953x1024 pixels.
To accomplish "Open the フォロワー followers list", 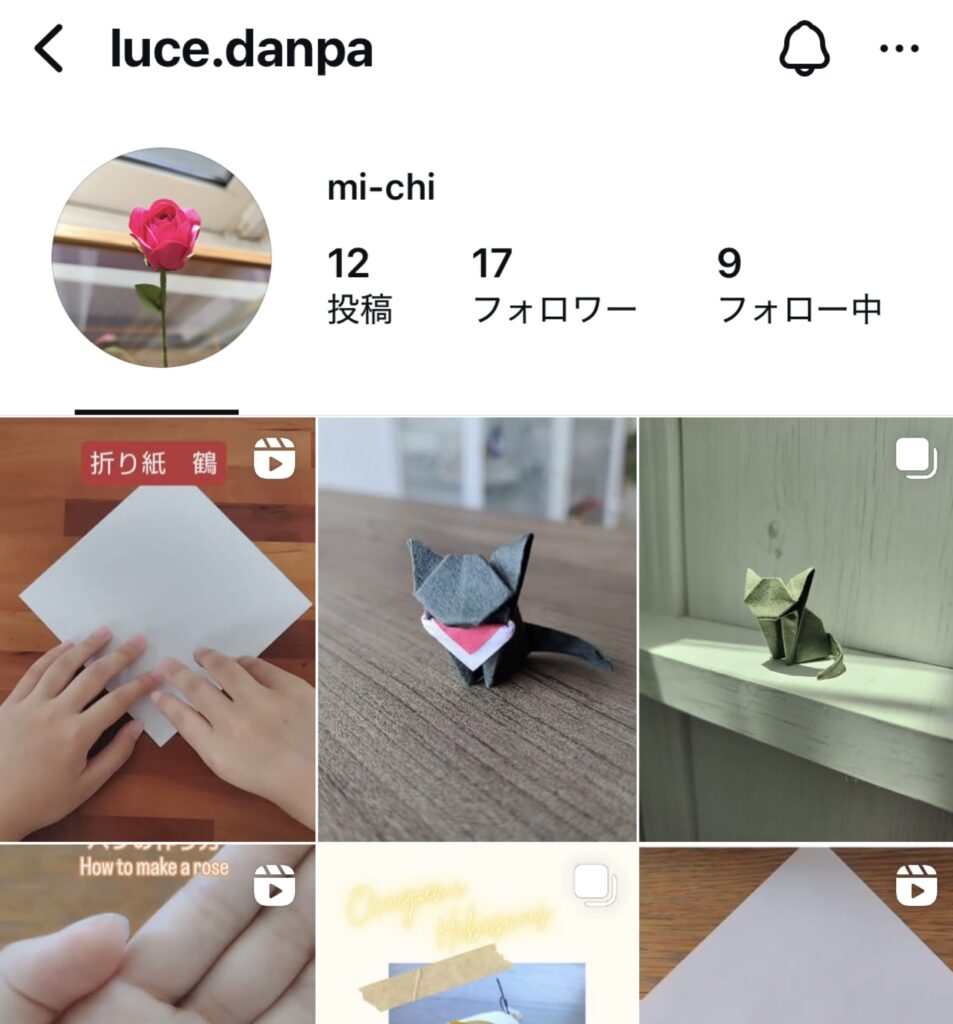I will pos(553,287).
